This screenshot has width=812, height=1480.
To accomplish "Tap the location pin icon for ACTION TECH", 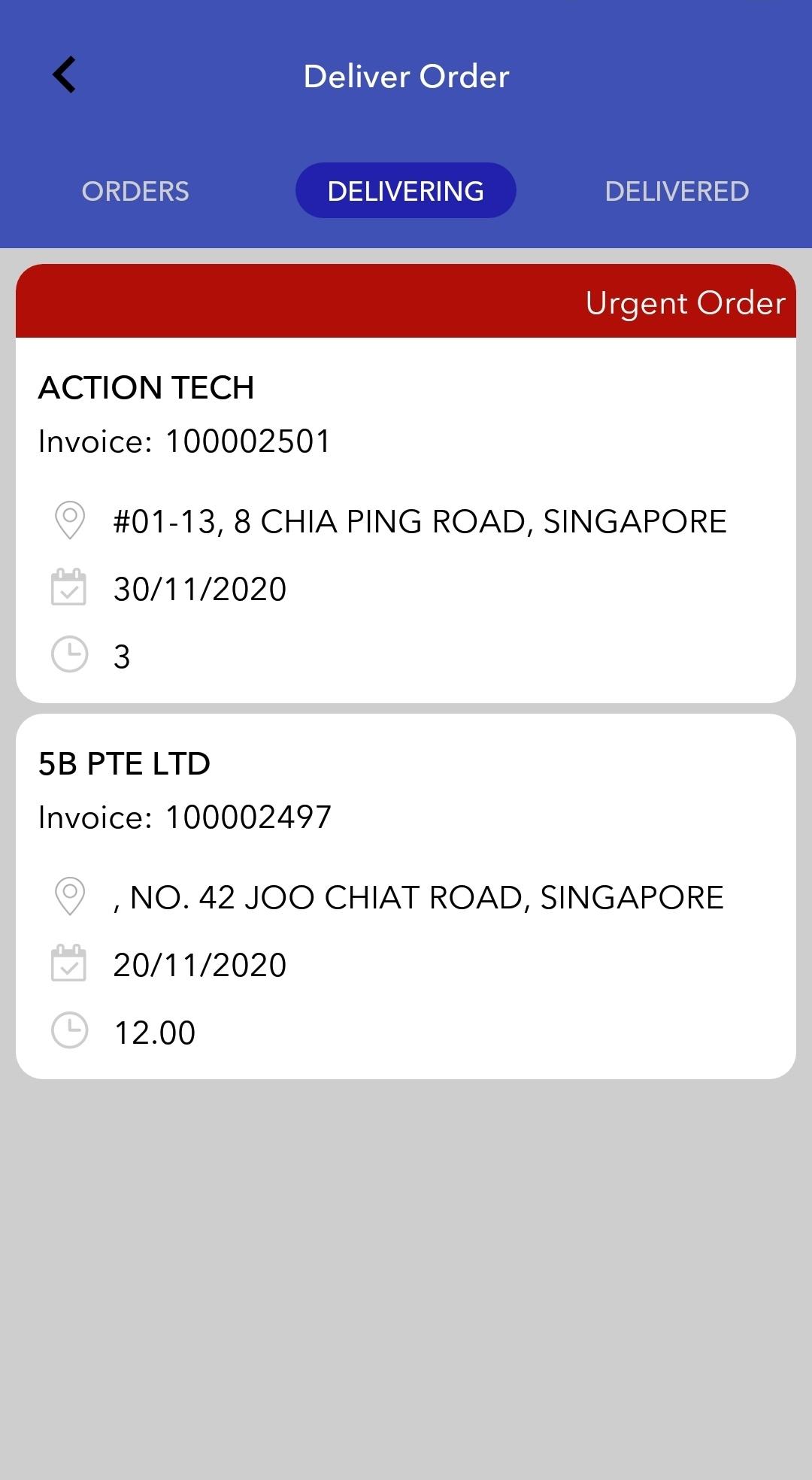I will pyautogui.click(x=69, y=520).
